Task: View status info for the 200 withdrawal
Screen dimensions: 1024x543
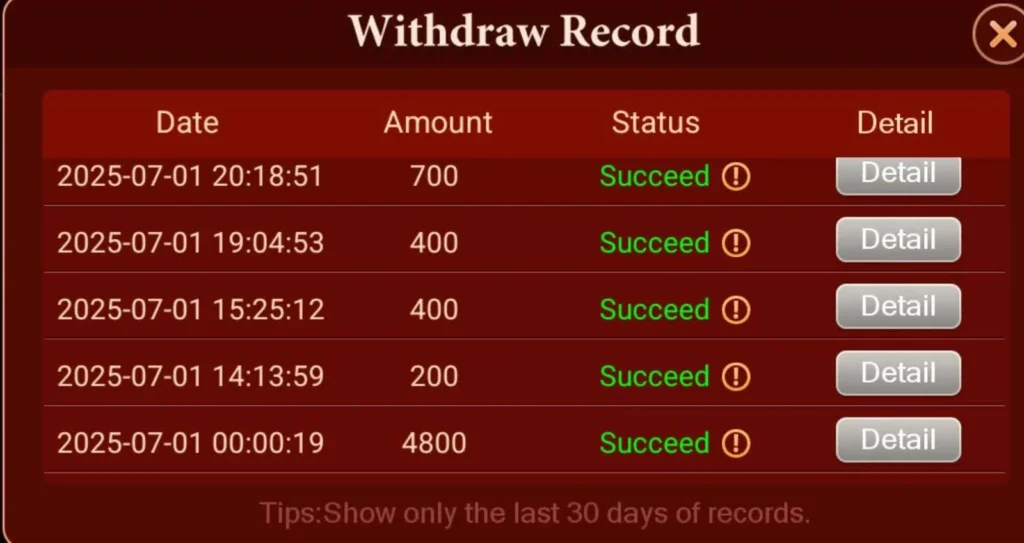Action: coord(736,377)
